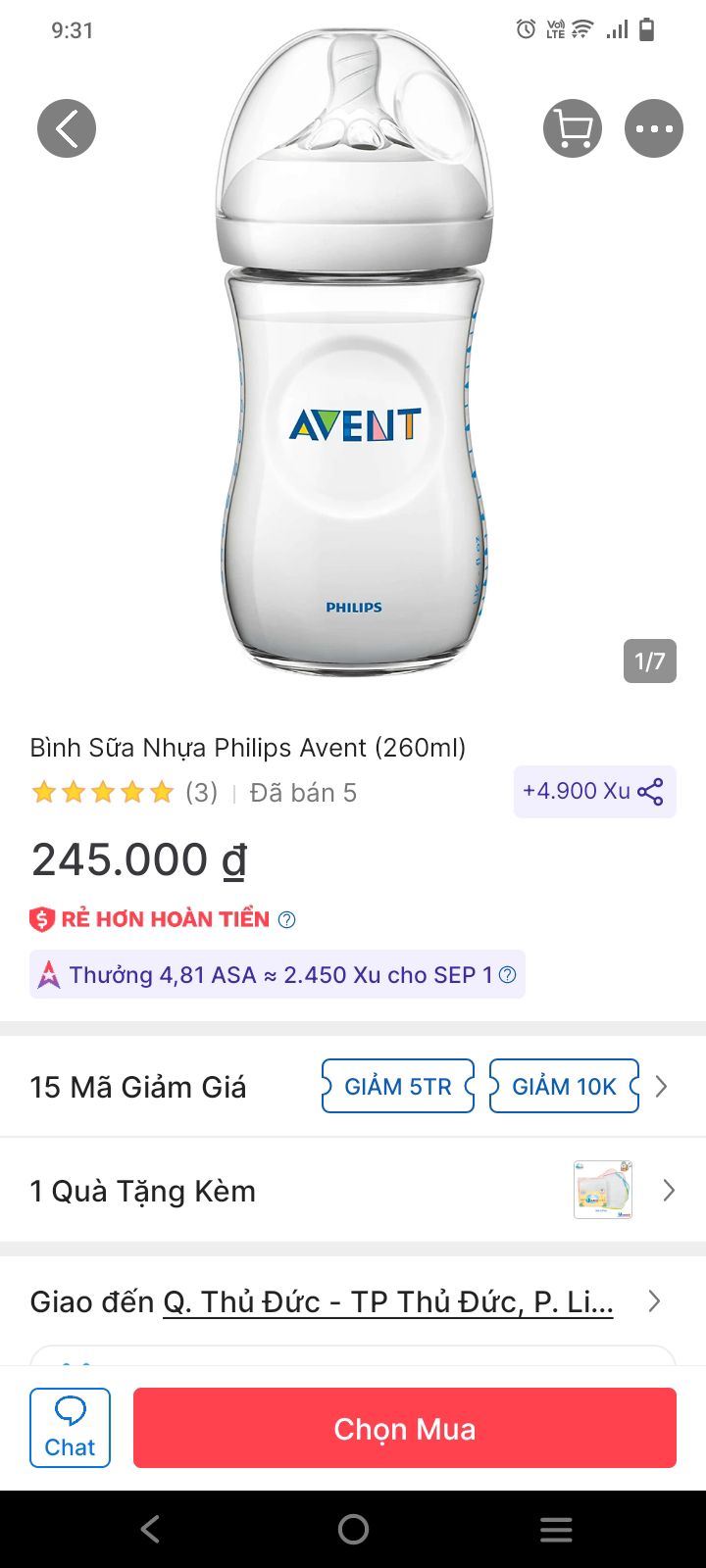Tap the Android recent apps button
Screen dimensions: 706x1568
(x=556, y=1528)
